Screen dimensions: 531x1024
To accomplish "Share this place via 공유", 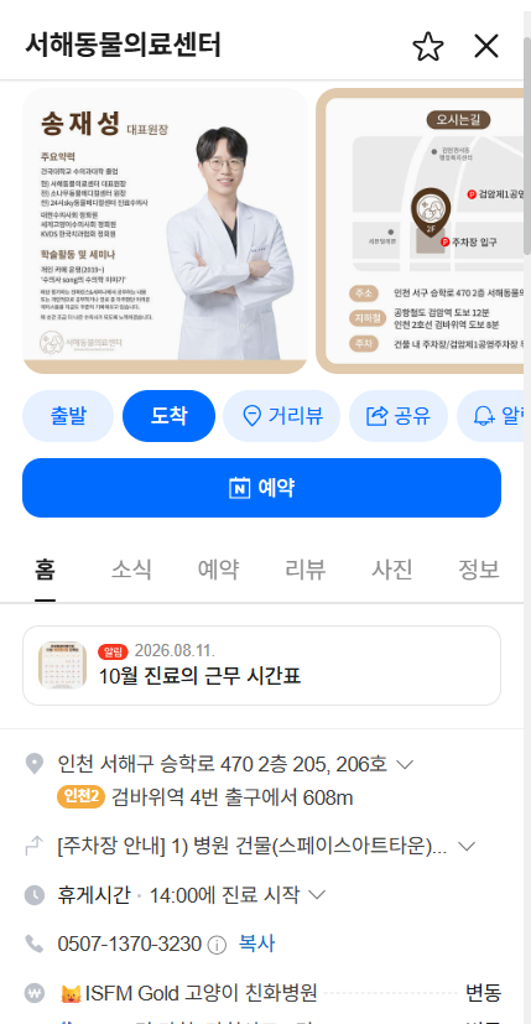I will point(398,416).
